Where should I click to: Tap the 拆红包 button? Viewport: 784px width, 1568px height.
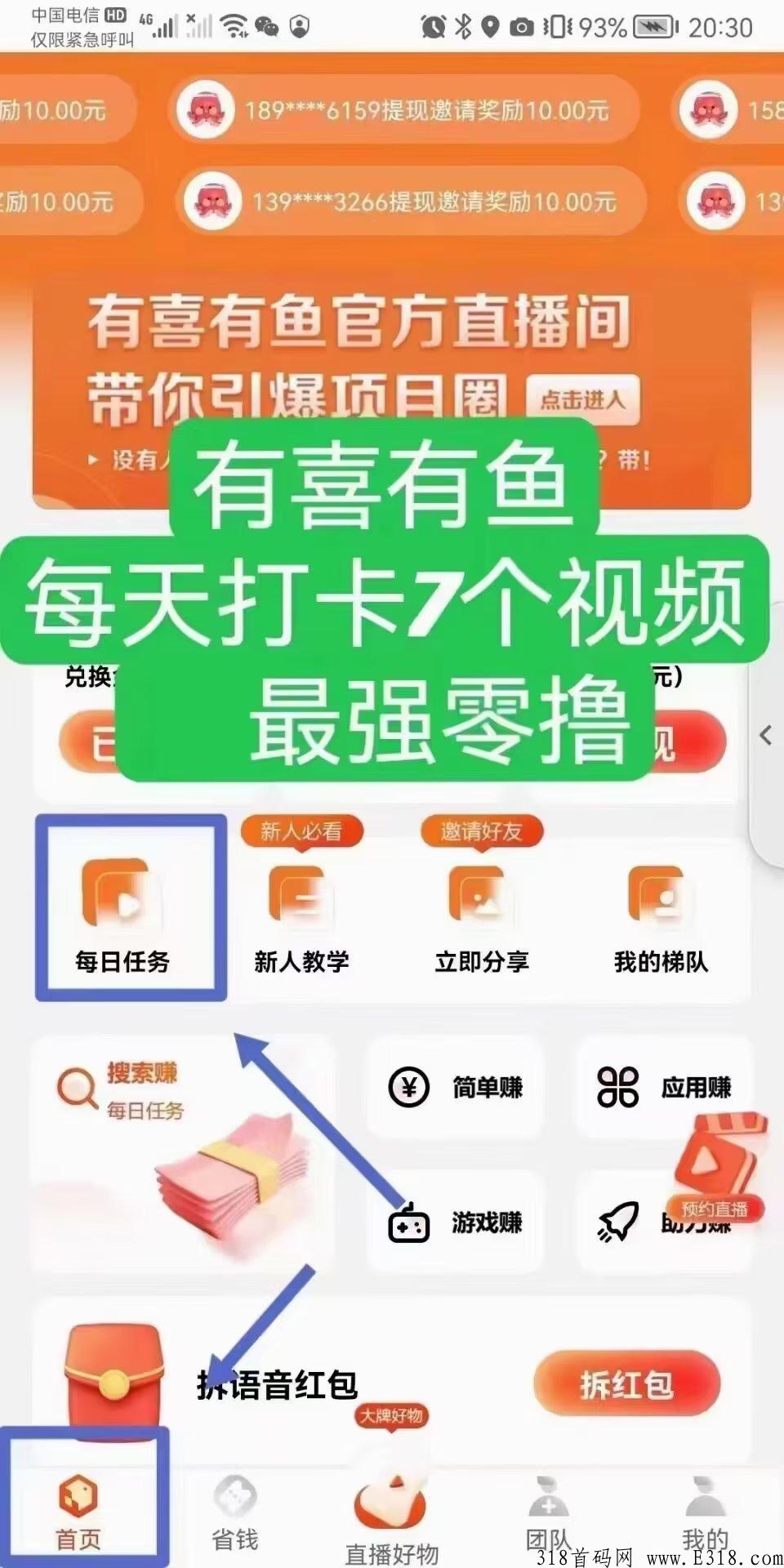(626, 1384)
